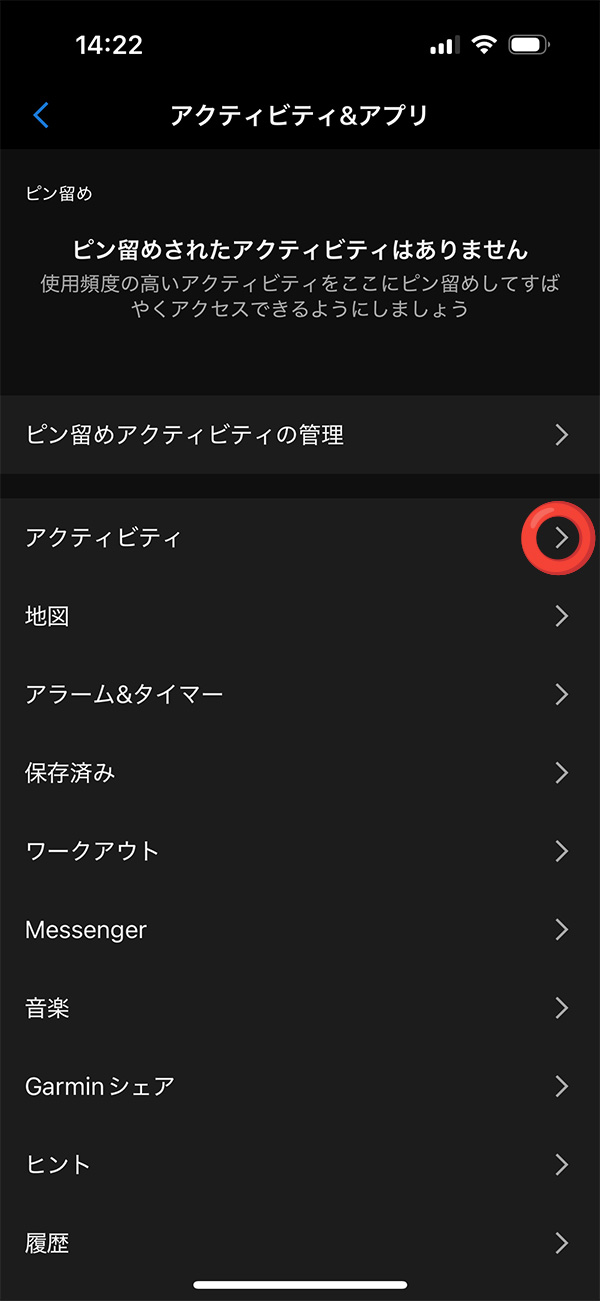Tap the ヒント row

[300, 1164]
